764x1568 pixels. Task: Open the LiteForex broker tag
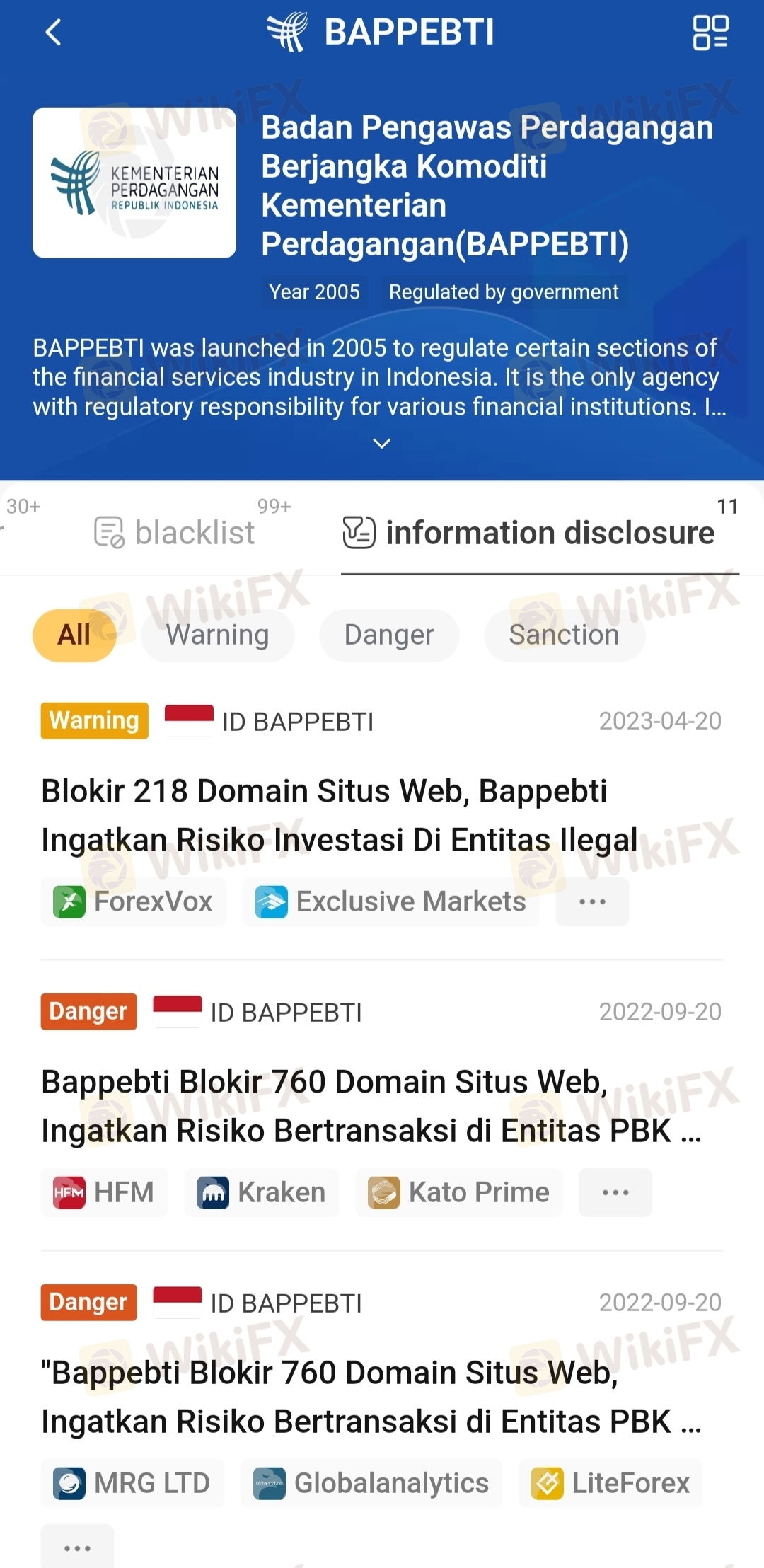(610, 1483)
